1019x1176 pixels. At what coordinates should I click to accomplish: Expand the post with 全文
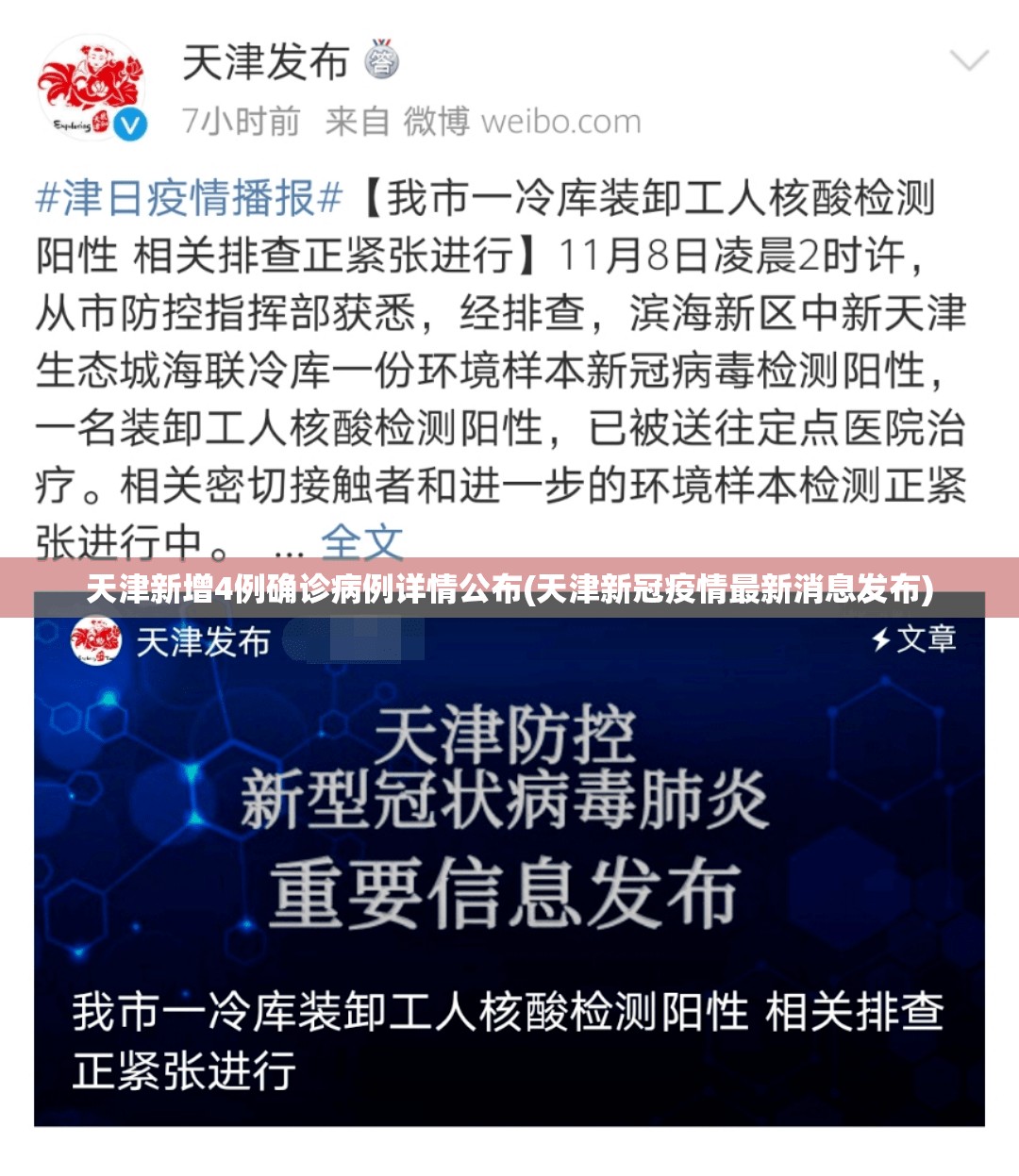point(361,541)
